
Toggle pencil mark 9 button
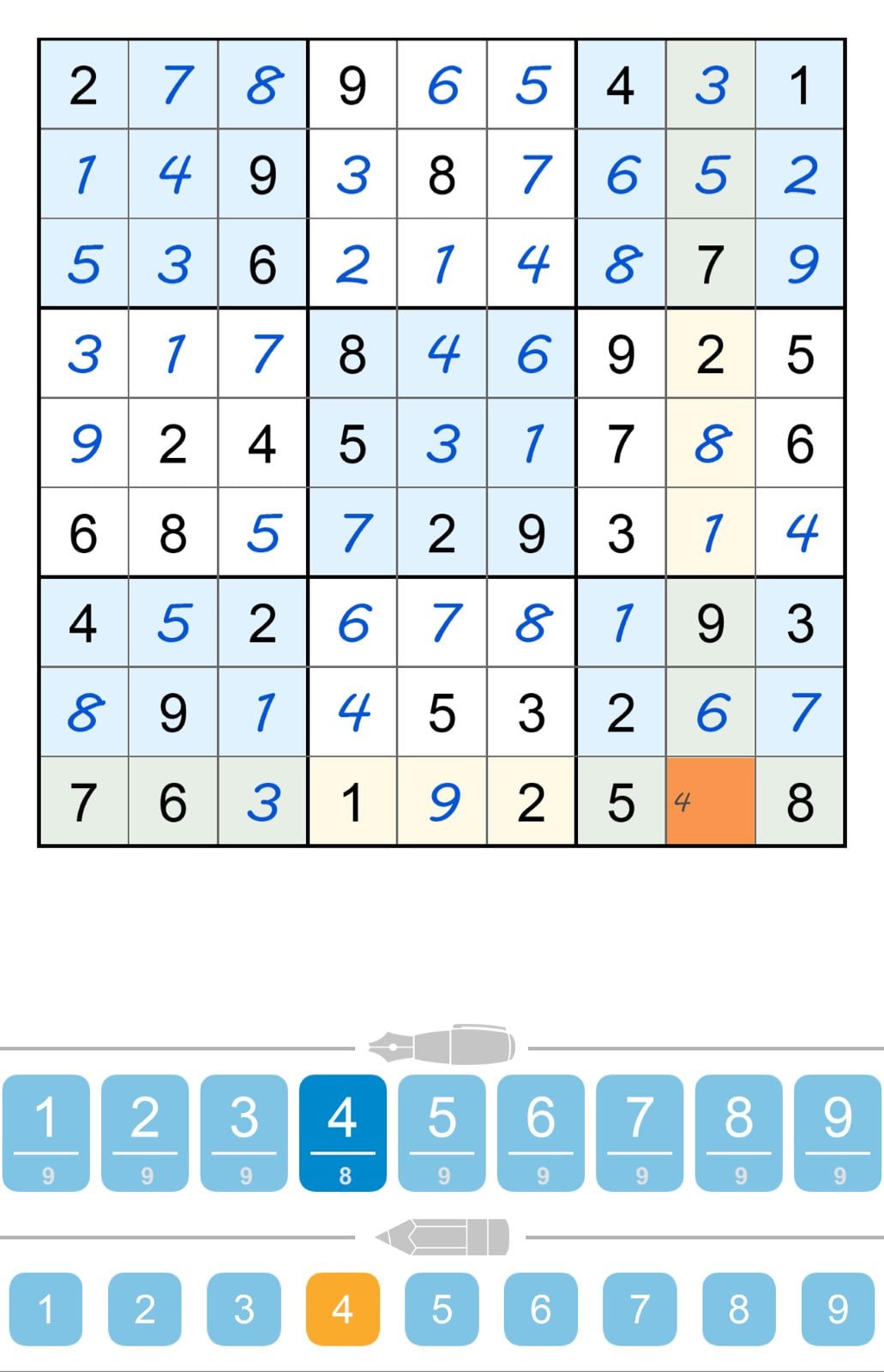pyautogui.click(x=835, y=1309)
